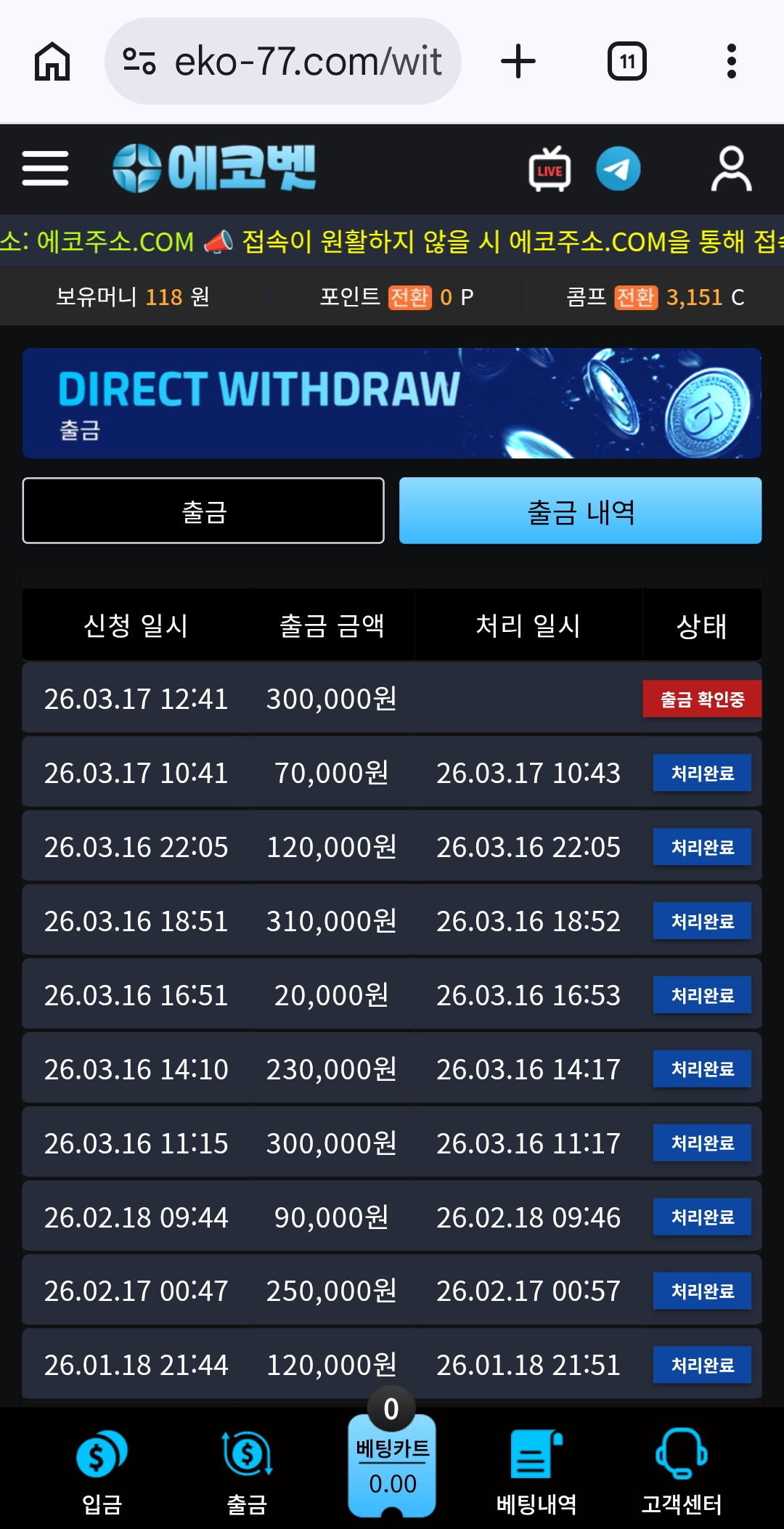Switch to the 출금 tab
The image size is (784, 1529).
(203, 511)
